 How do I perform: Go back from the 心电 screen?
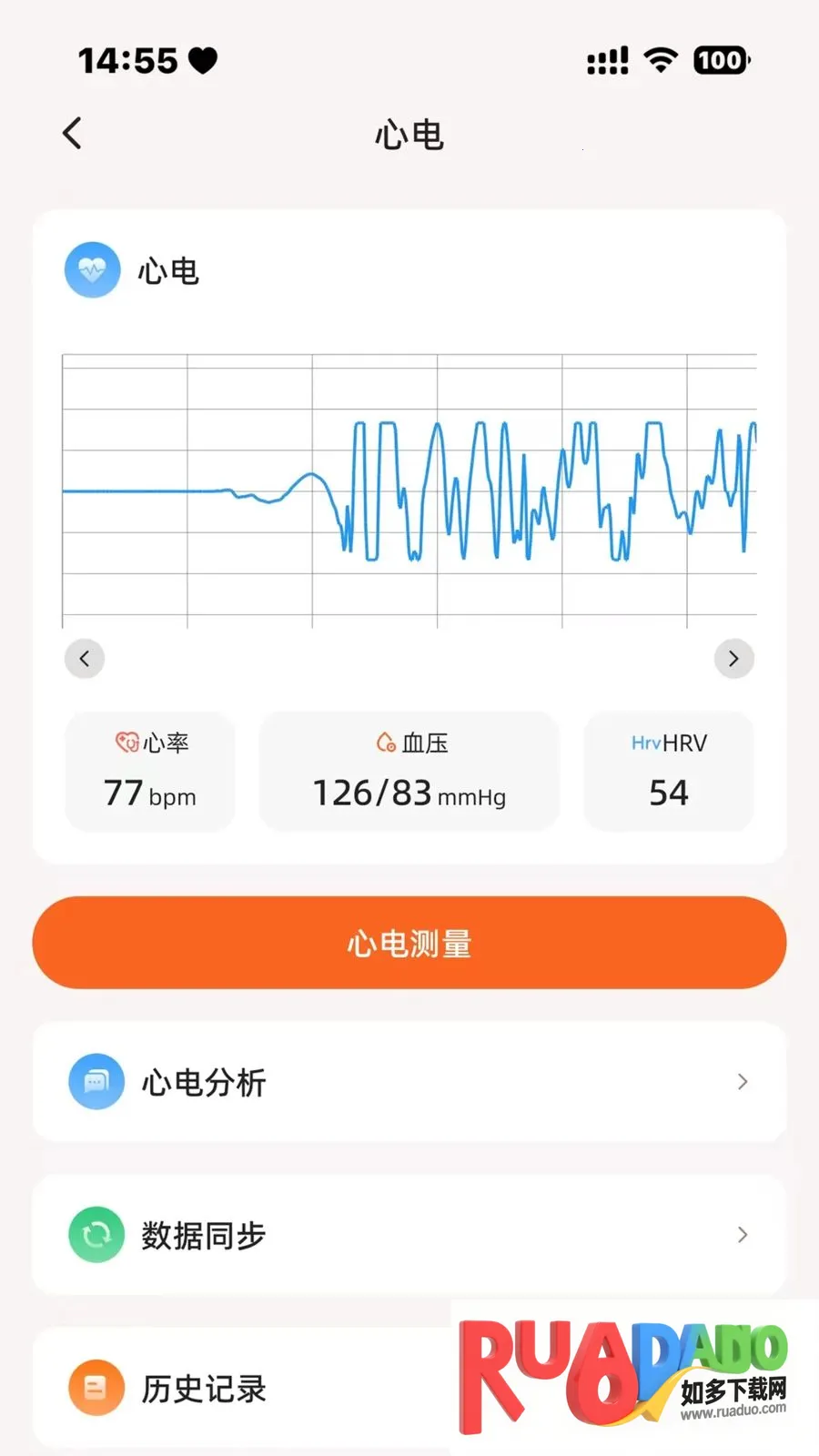(x=73, y=134)
